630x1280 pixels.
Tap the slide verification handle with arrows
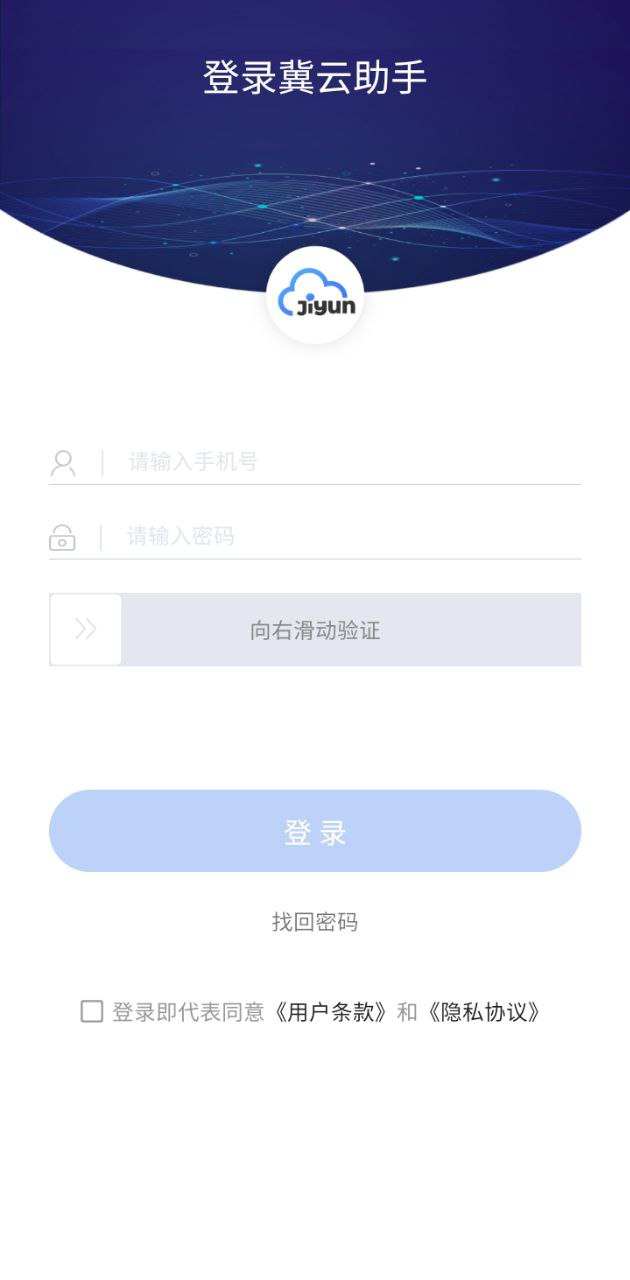(x=86, y=629)
